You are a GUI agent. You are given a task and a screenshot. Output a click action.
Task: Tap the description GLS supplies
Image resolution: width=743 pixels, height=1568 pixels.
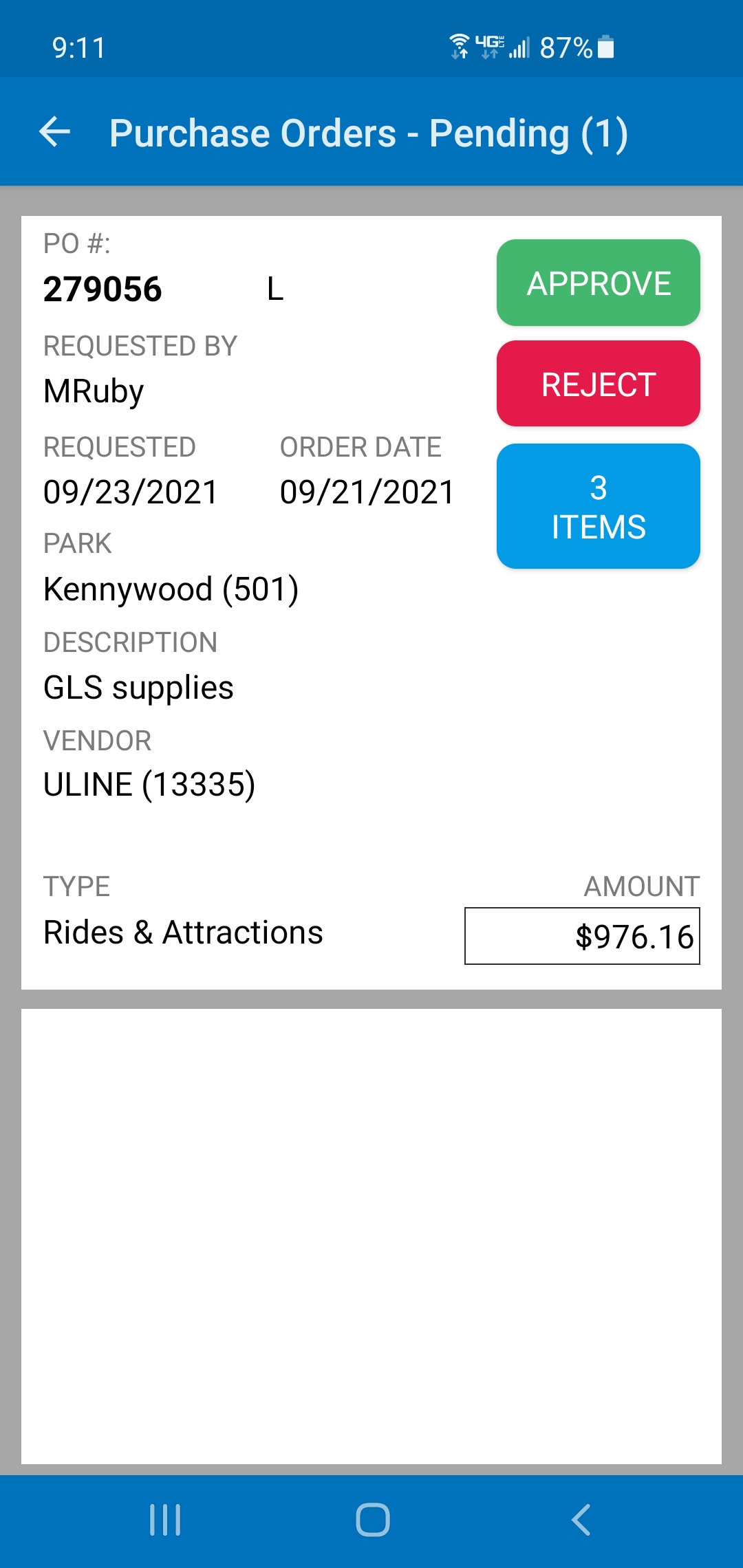tap(138, 686)
